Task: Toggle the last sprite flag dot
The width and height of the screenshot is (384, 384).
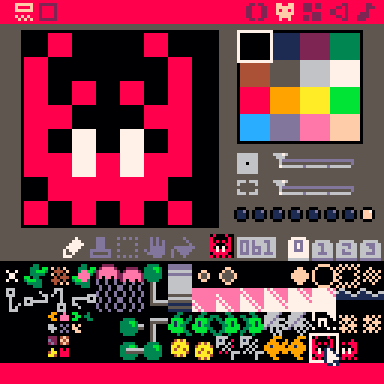Action: (367, 214)
